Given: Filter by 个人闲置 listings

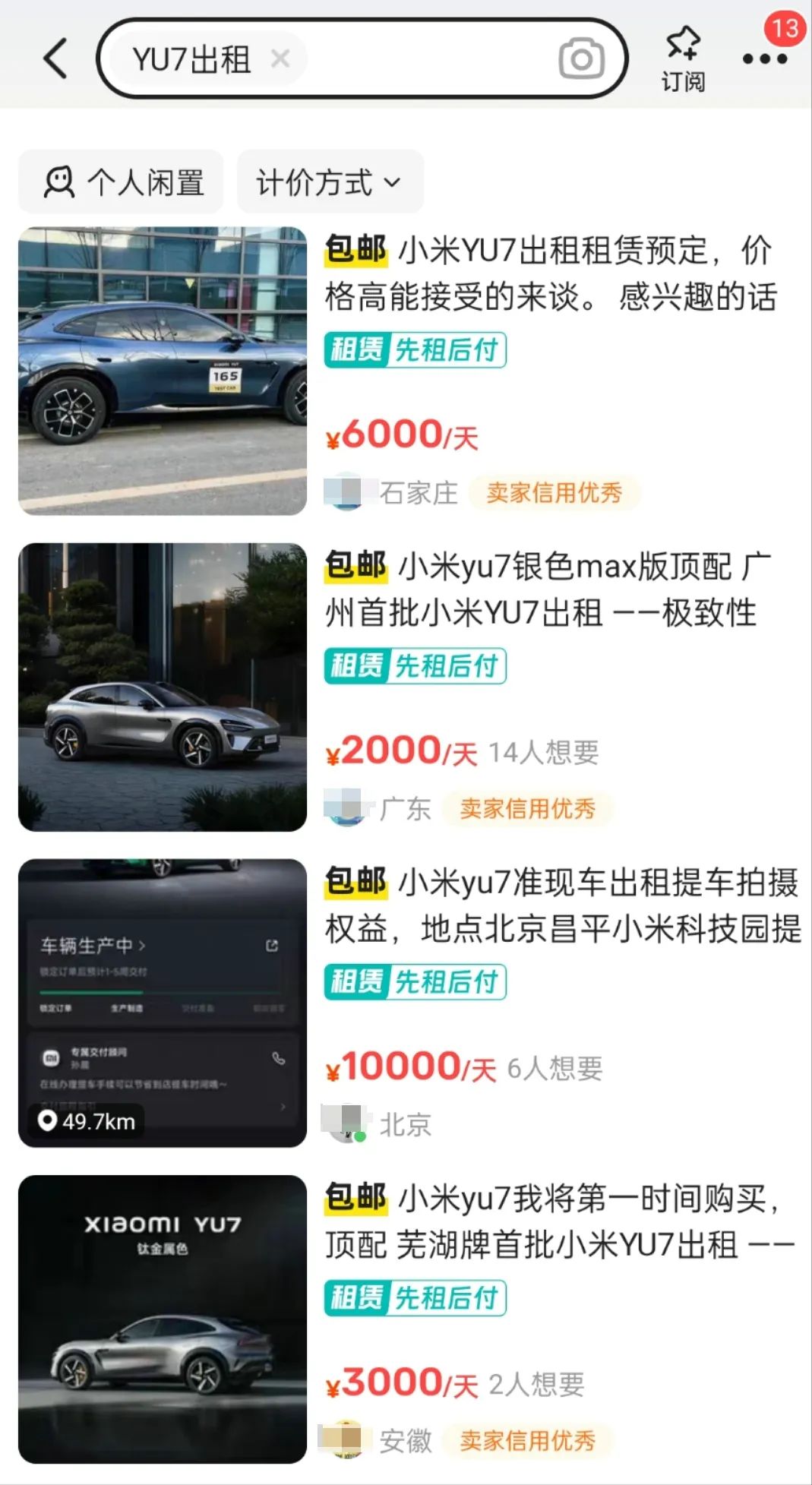Looking at the screenshot, I should (x=122, y=182).
